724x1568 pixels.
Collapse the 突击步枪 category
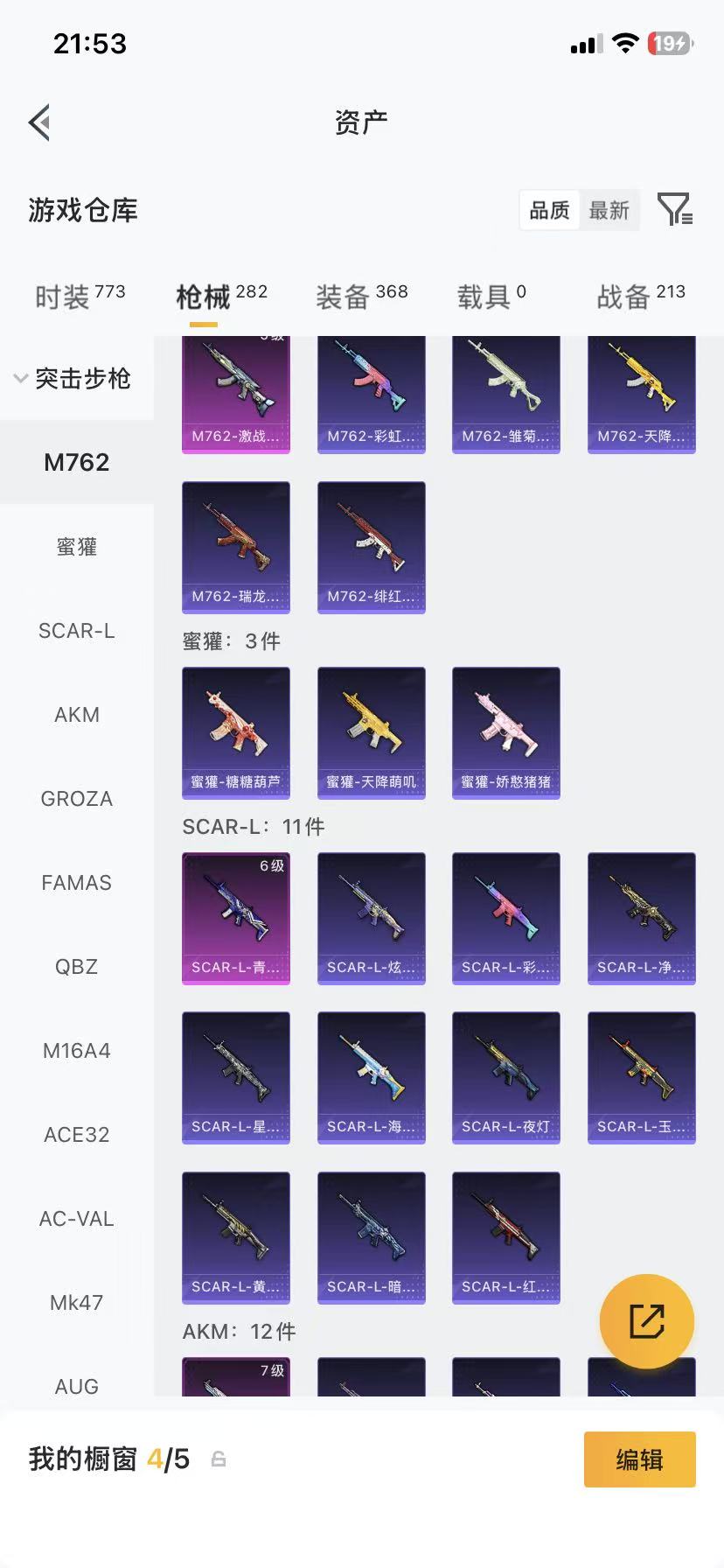(x=73, y=378)
